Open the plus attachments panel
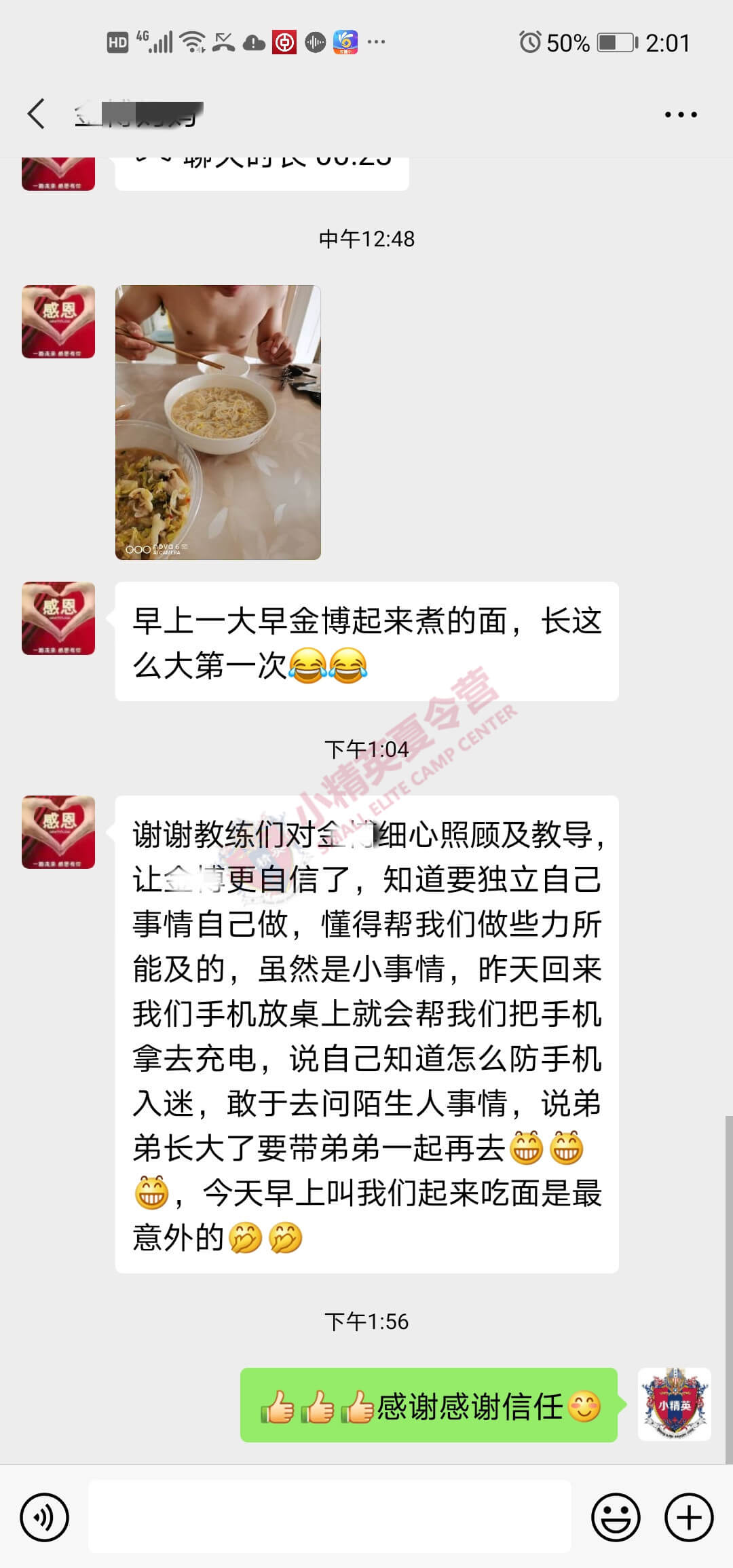Screen dimensions: 733x1568 (689, 1516)
